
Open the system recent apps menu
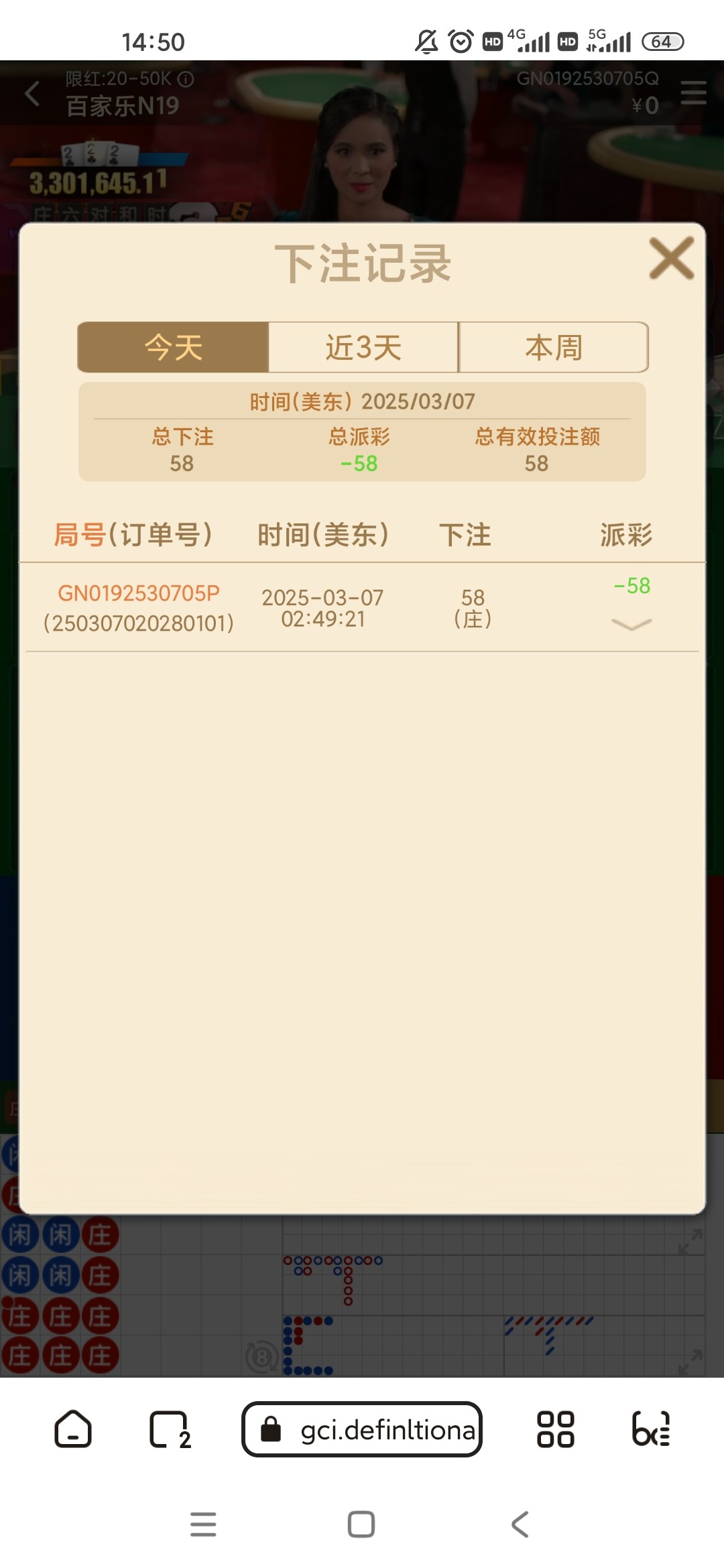pos(203,1524)
